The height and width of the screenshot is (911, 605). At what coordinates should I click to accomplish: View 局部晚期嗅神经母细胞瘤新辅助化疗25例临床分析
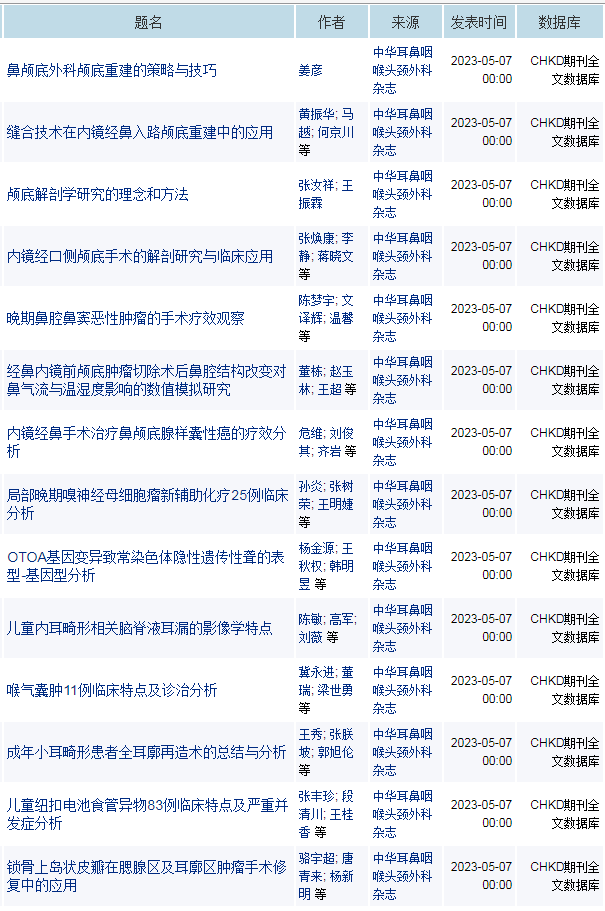tap(147, 504)
